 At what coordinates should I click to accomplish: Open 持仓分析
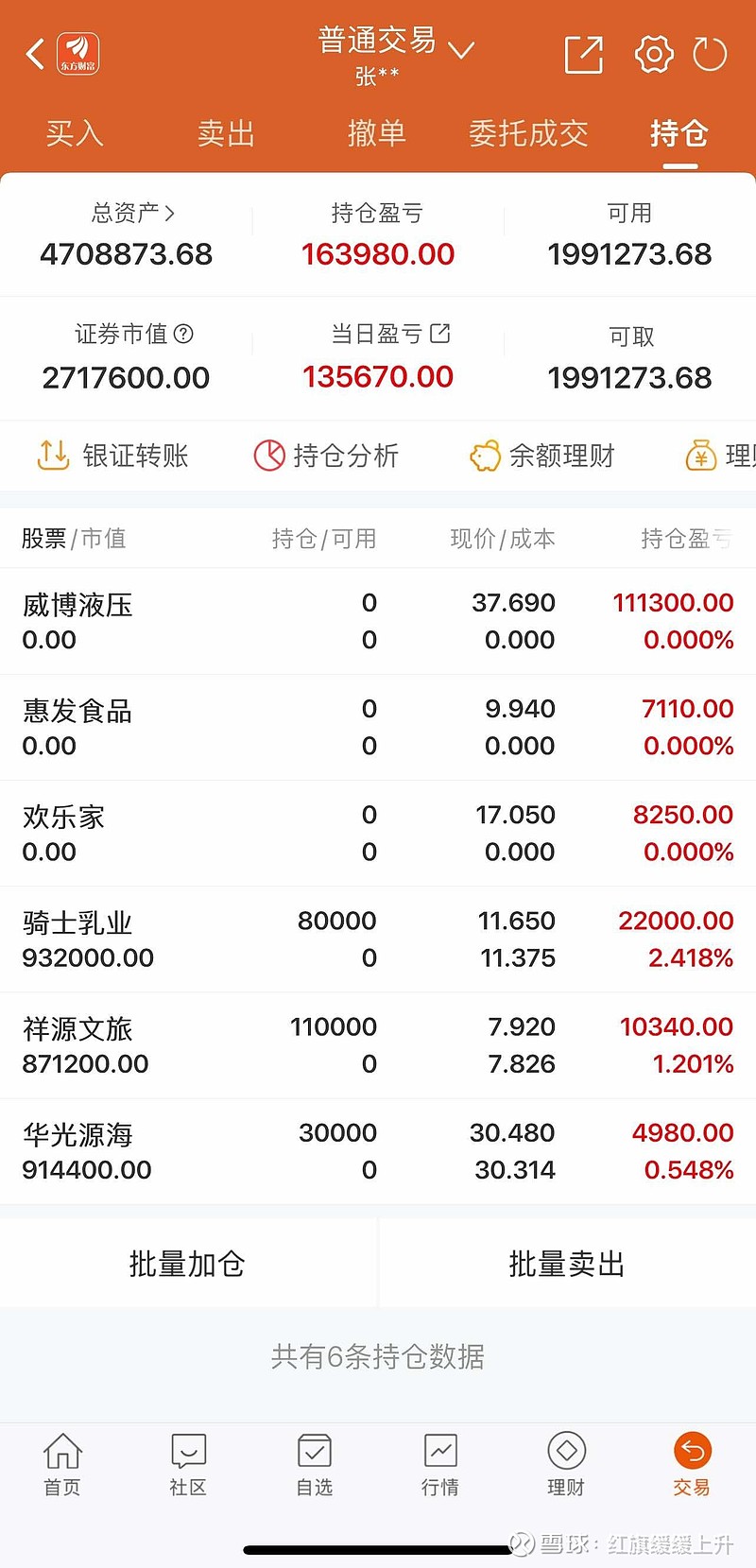click(326, 456)
